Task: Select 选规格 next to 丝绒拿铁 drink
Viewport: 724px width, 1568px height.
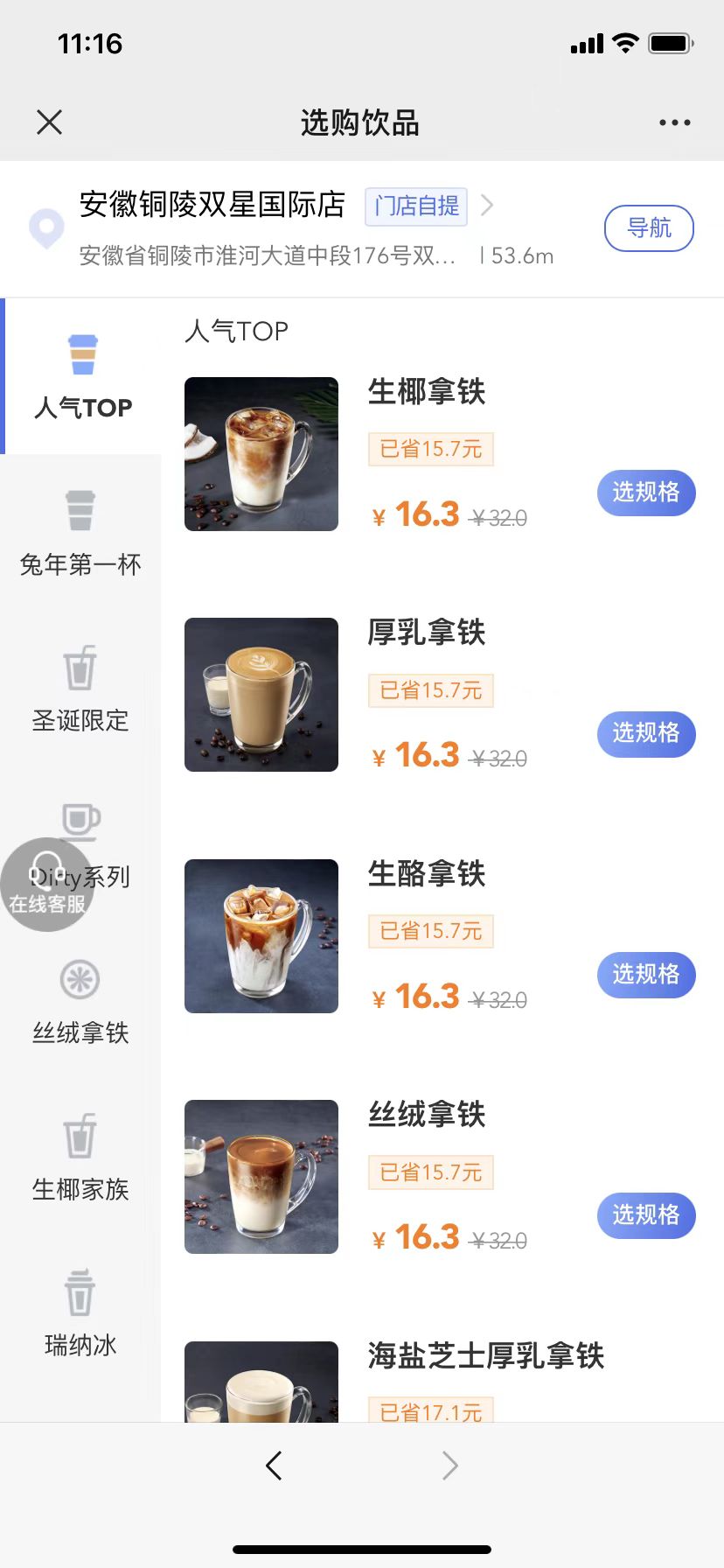Action: coord(646,1215)
